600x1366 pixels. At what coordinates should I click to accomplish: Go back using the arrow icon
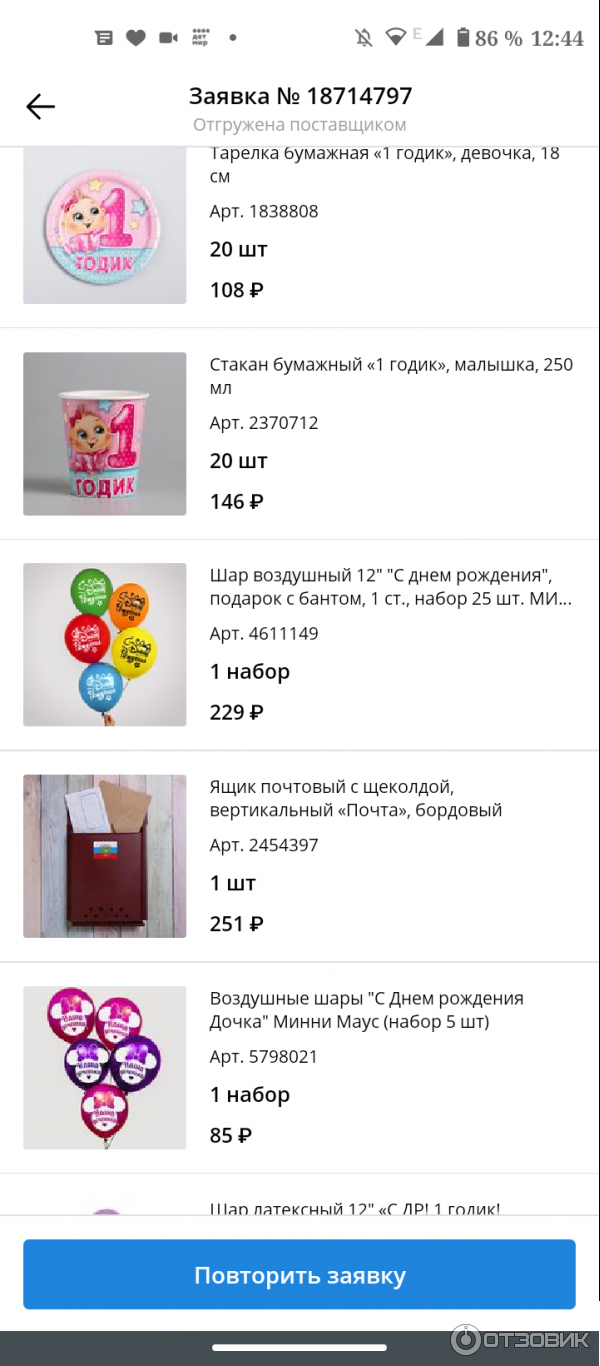[x=40, y=107]
